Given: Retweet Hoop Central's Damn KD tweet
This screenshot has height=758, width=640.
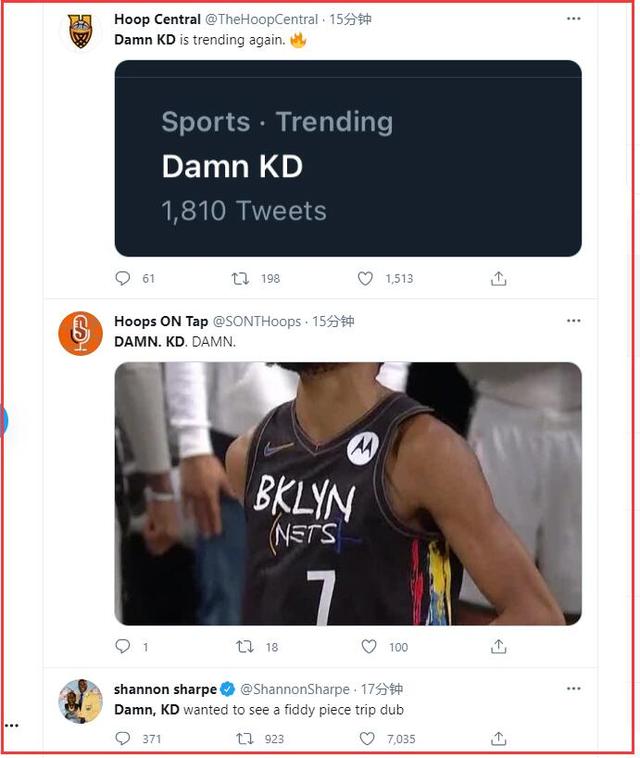Looking at the screenshot, I should pos(241,279).
